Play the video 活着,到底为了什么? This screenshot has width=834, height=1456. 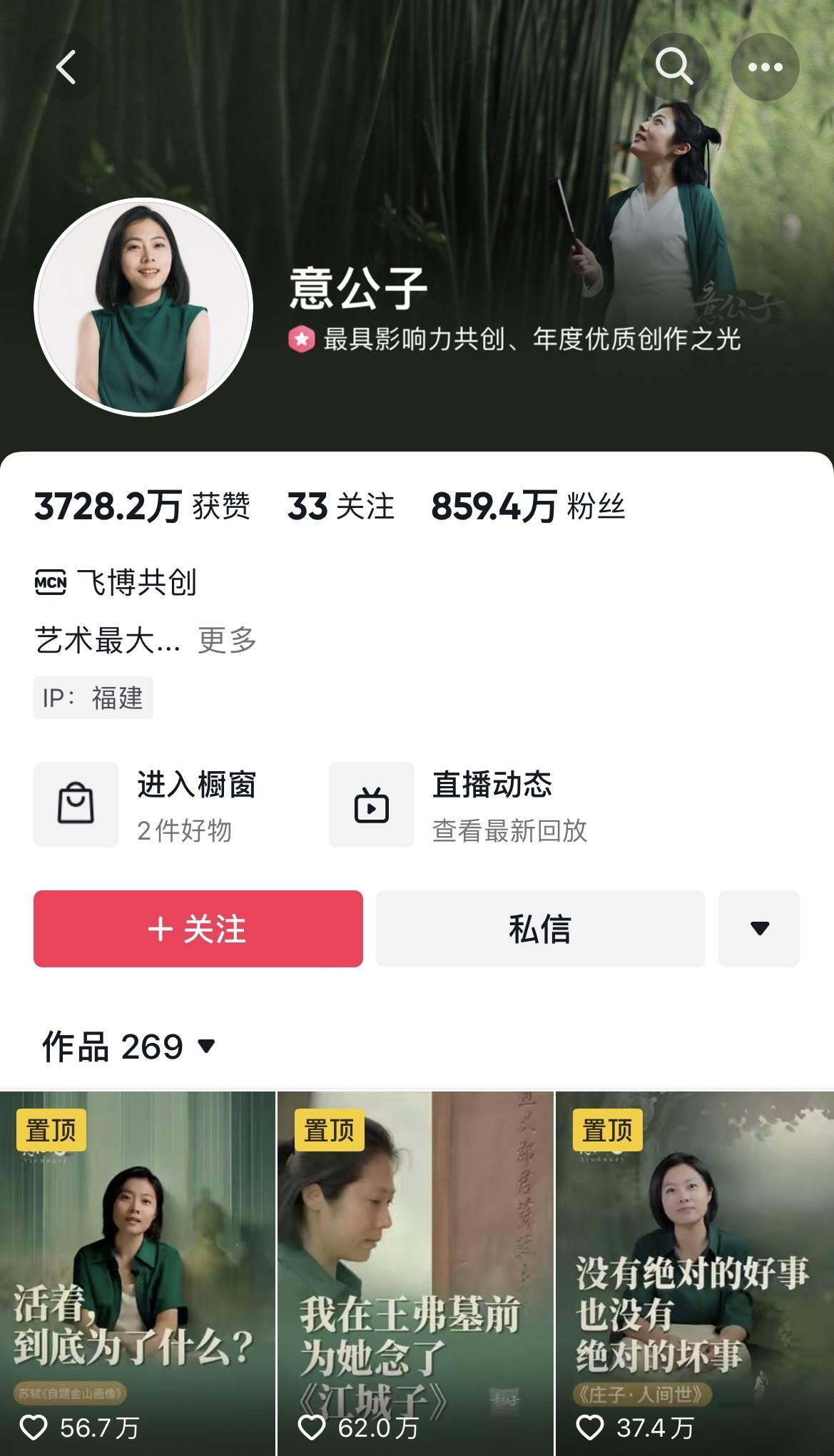pos(137,1273)
